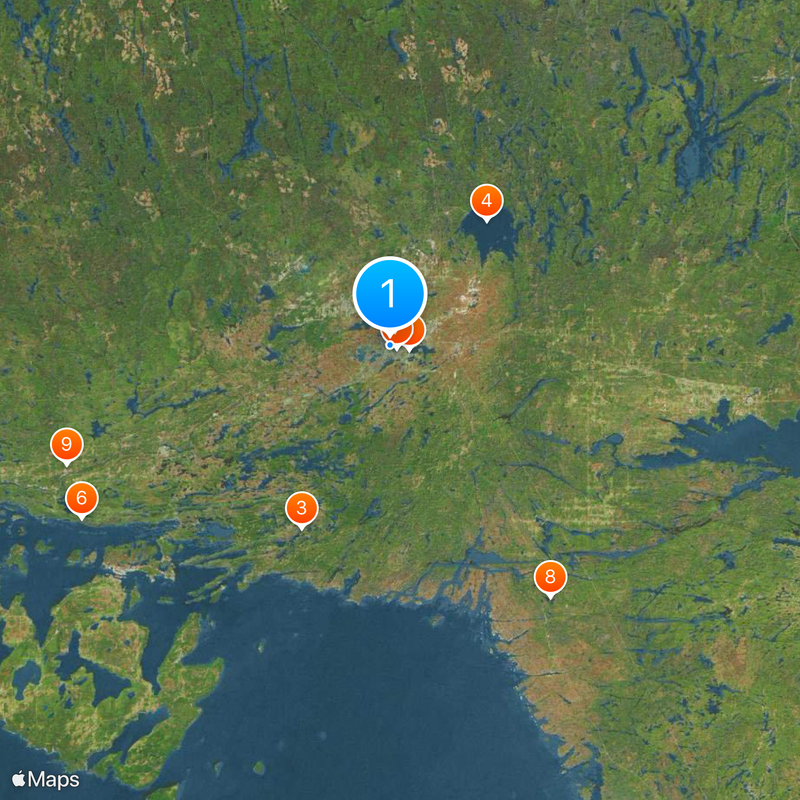Tap the orange pin labeled 3
The width and height of the screenshot is (800, 800).
tap(302, 508)
